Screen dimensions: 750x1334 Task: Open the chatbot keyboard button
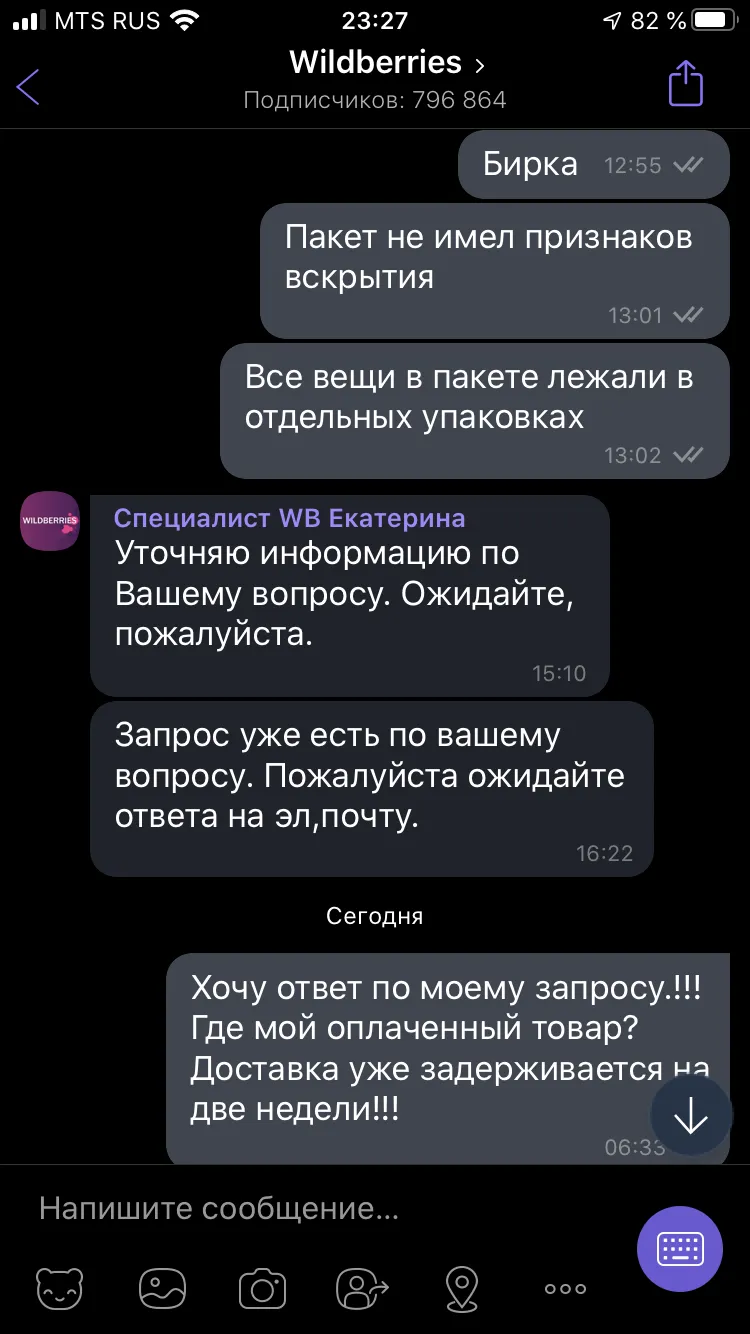click(680, 1249)
